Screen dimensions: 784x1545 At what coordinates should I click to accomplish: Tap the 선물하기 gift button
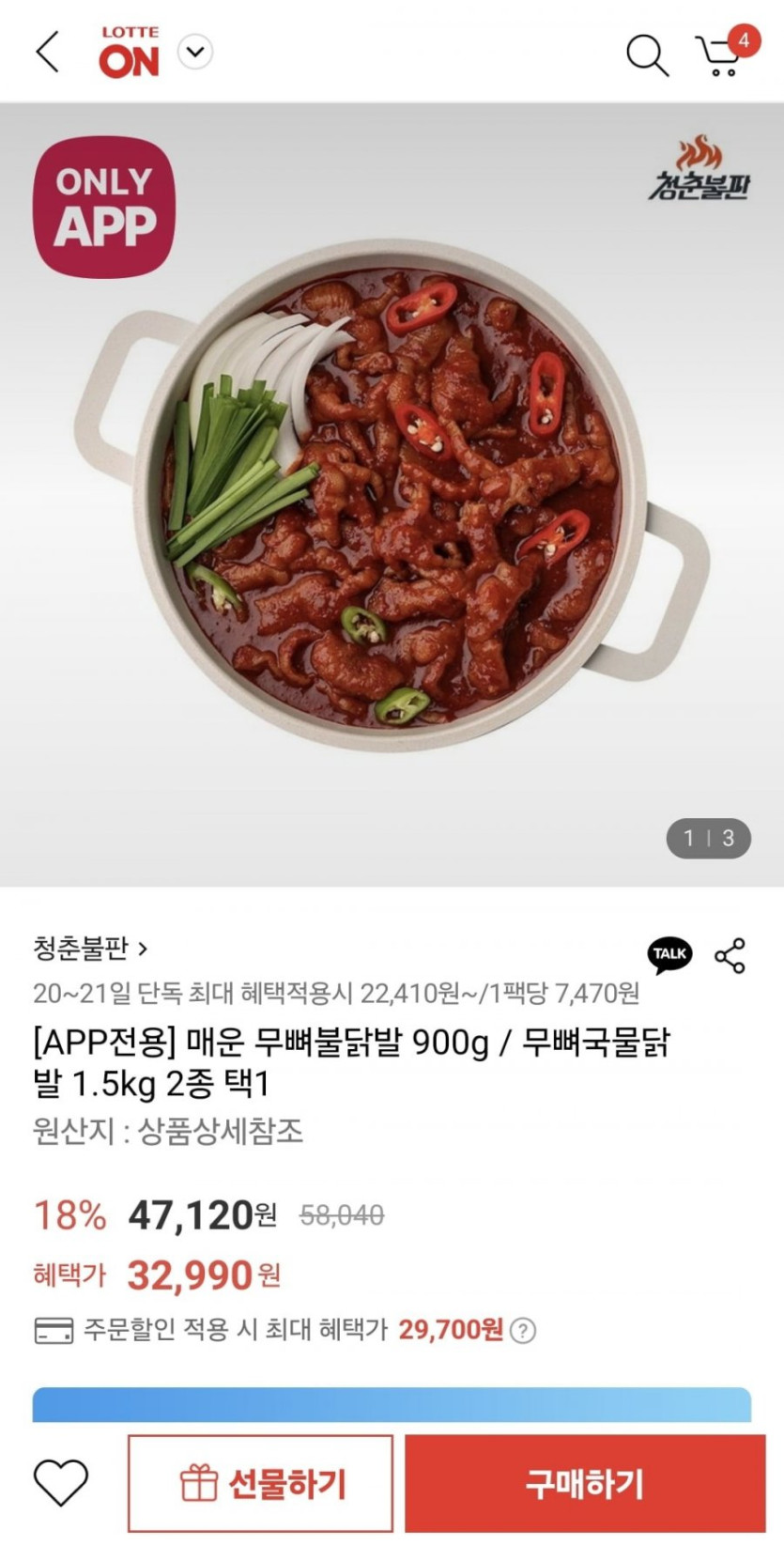(260, 1483)
